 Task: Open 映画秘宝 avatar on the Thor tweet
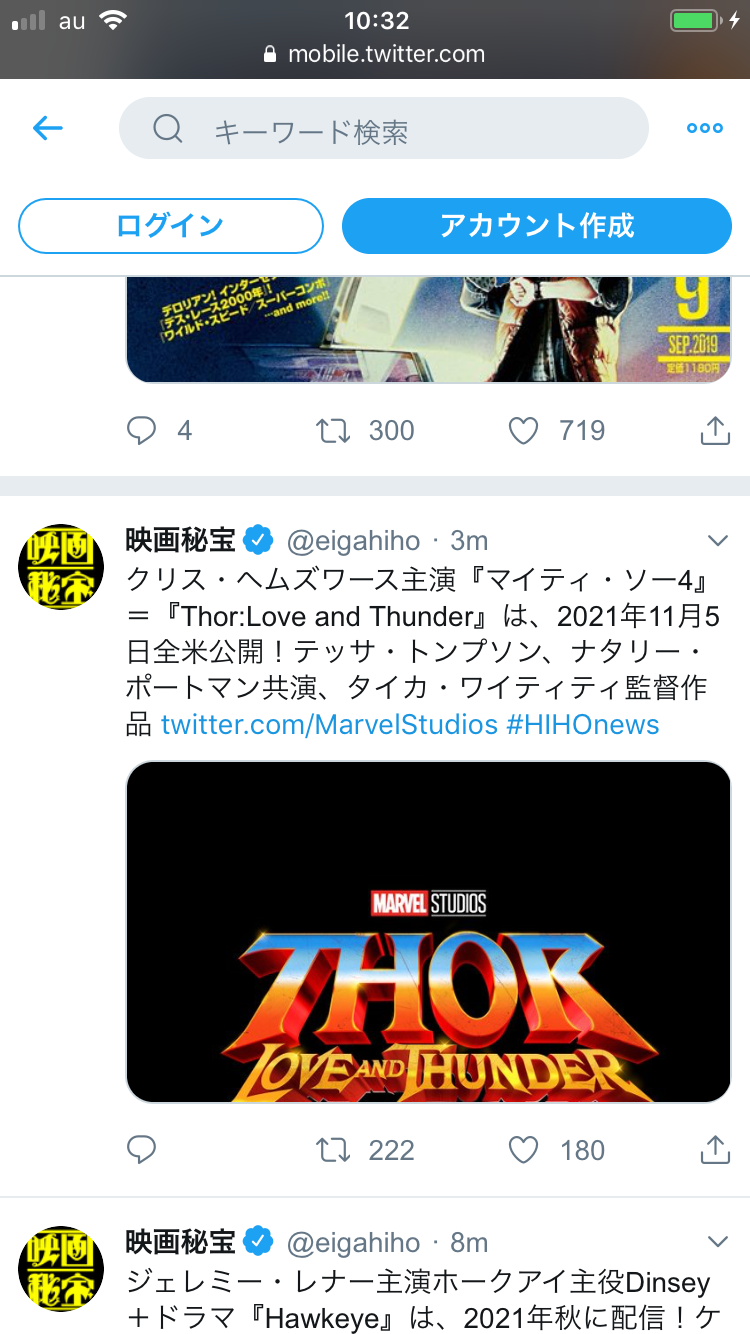[x=62, y=567]
